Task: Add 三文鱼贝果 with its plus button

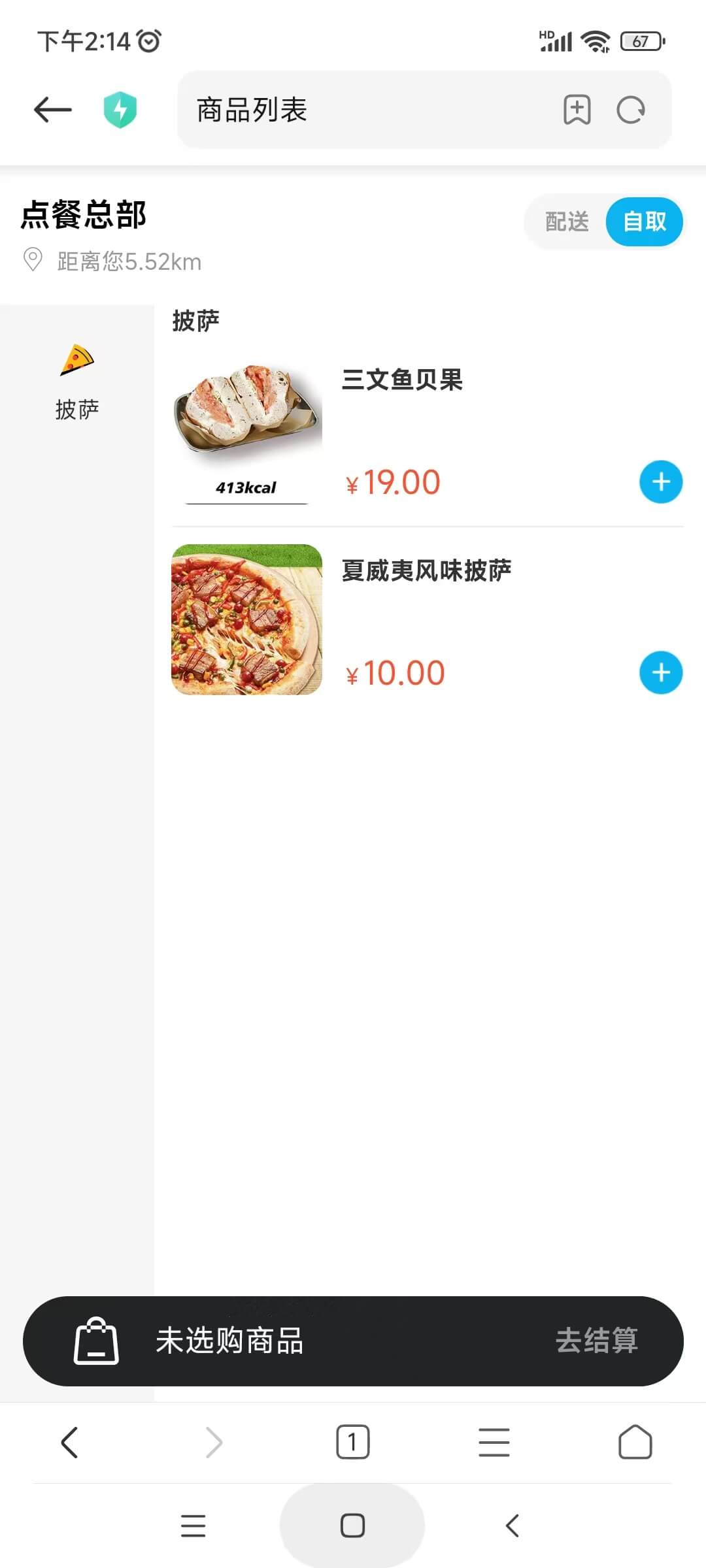Action: [x=660, y=482]
